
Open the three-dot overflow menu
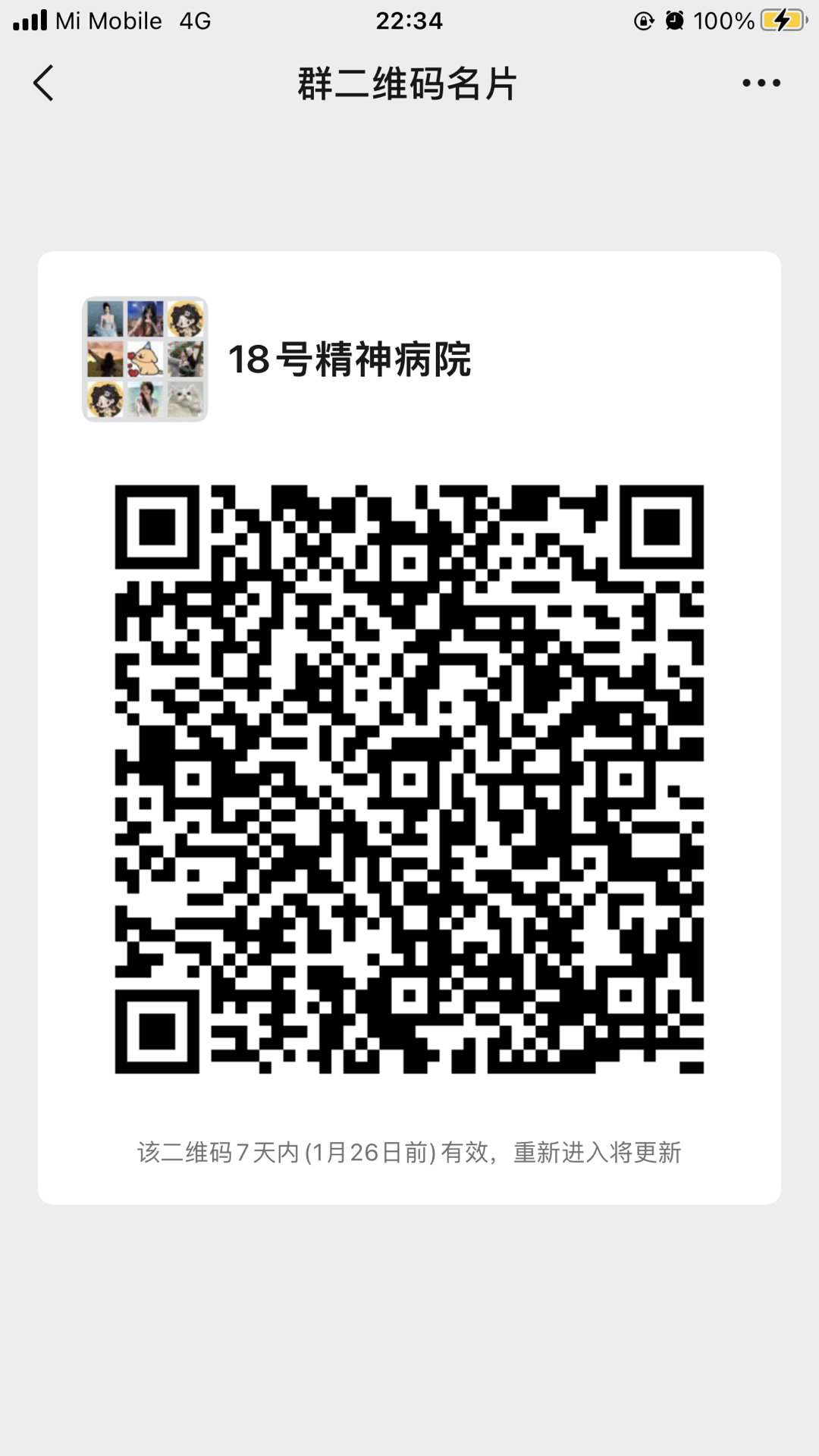coord(761,83)
